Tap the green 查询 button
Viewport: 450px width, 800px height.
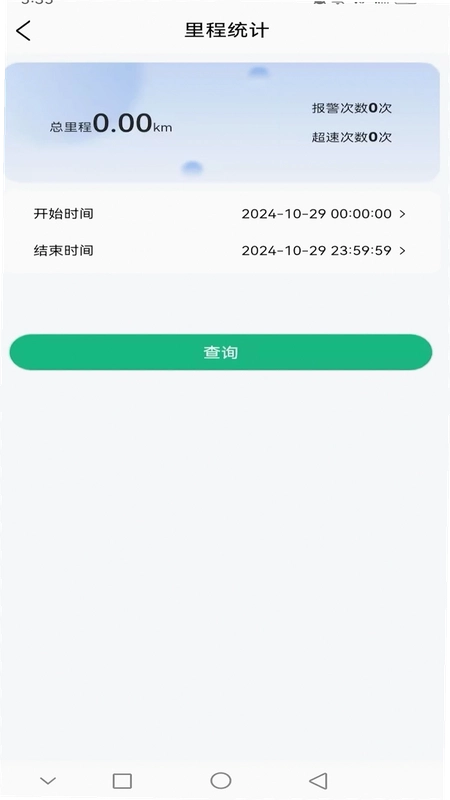point(221,352)
